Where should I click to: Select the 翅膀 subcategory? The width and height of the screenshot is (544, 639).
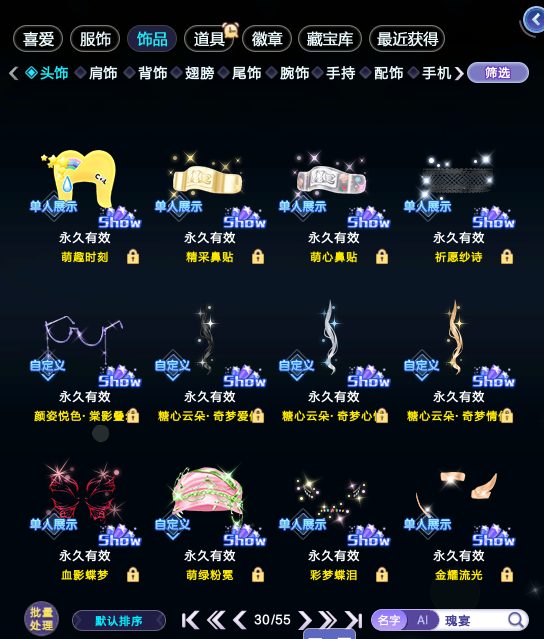(x=199, y=73)
